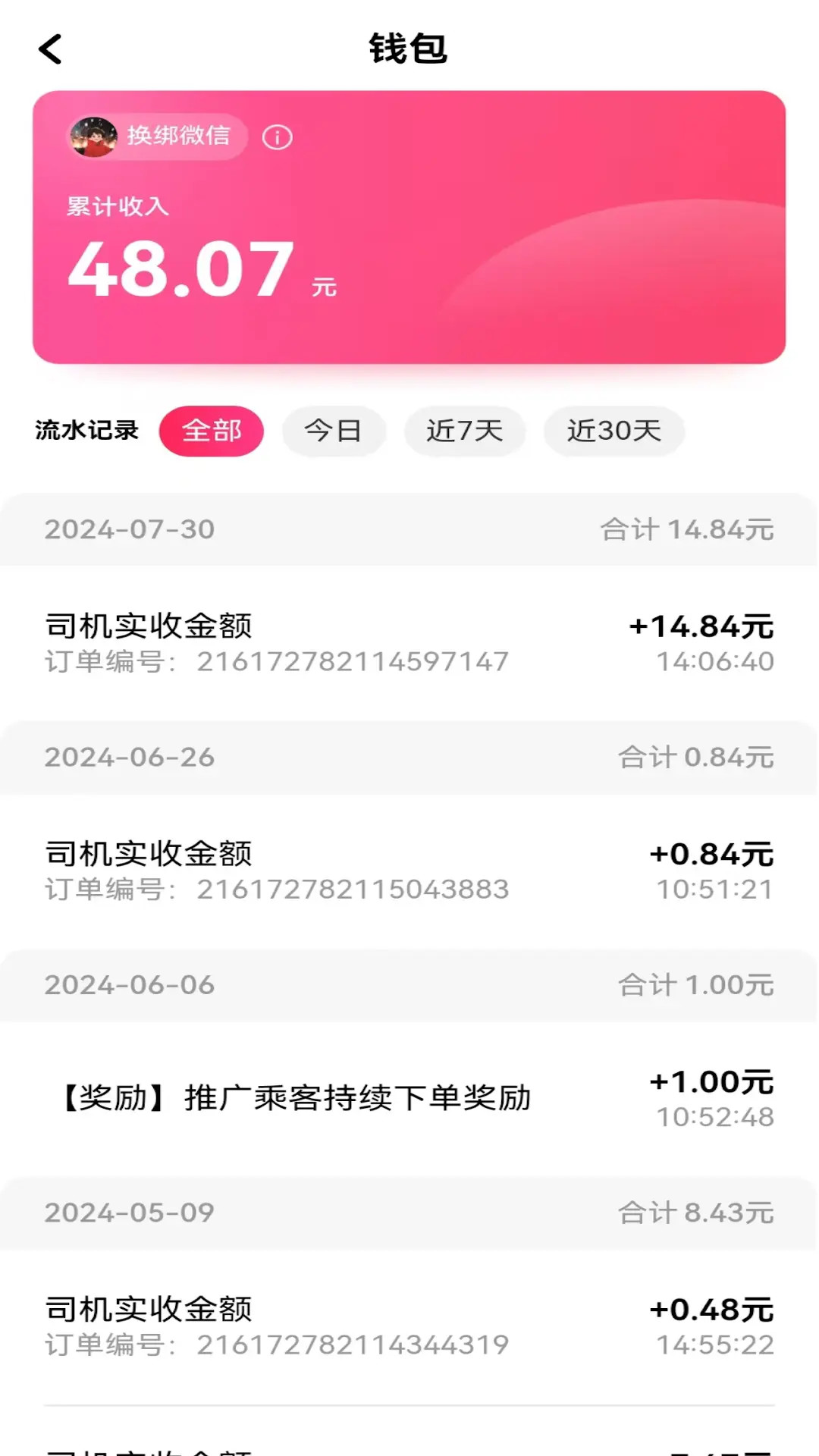
Task: Select the 全部 filter tab
Action: (x=213, y=430)
